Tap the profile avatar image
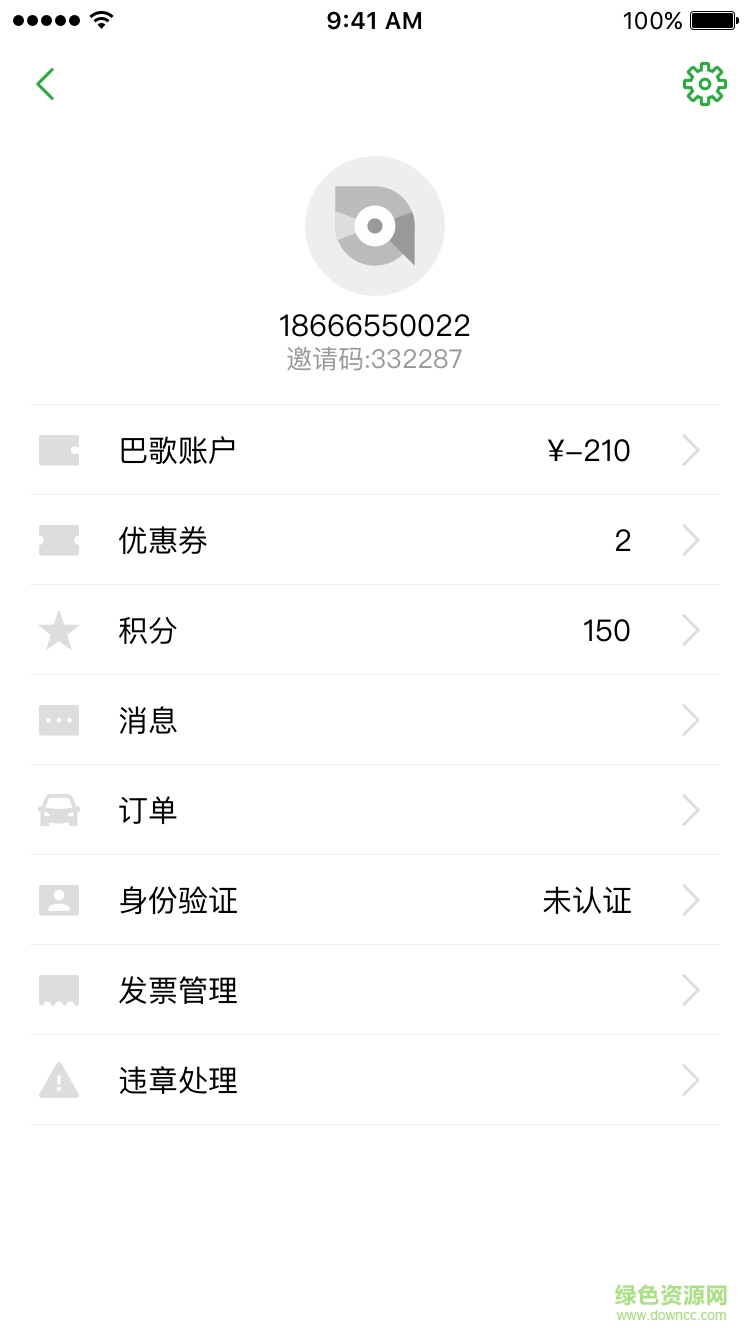Image resolution: width=750 pixels, height=1334 pixels. 375,225
